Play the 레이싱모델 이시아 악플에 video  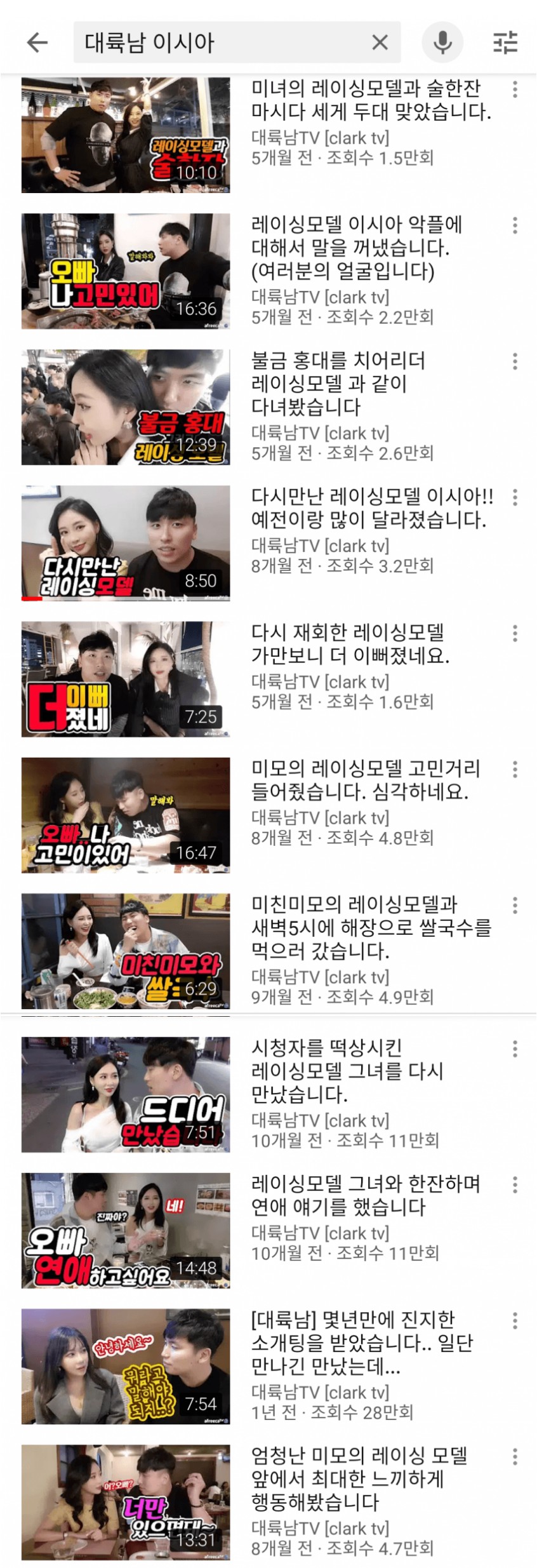(x=126, y=271)
